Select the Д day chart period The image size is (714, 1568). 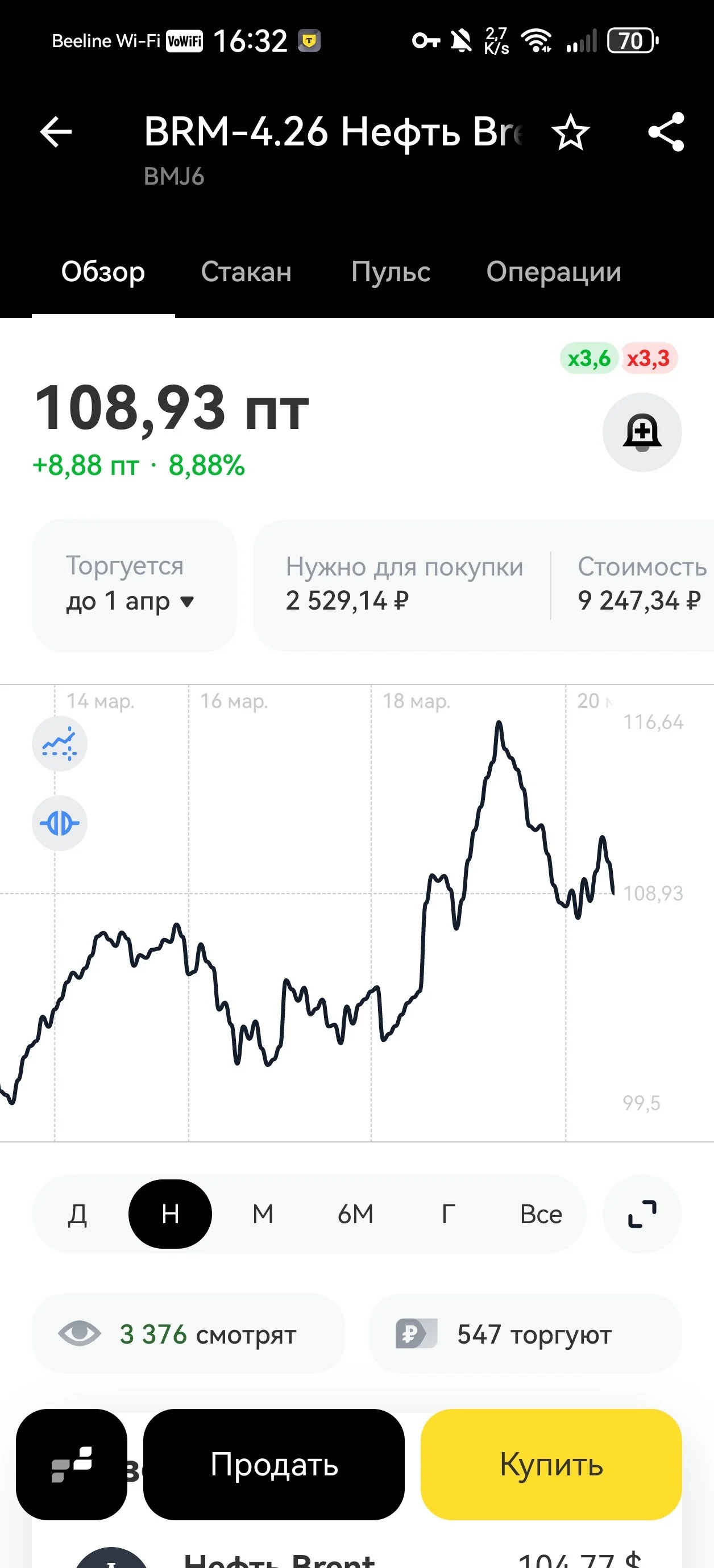click(77, 1215)
